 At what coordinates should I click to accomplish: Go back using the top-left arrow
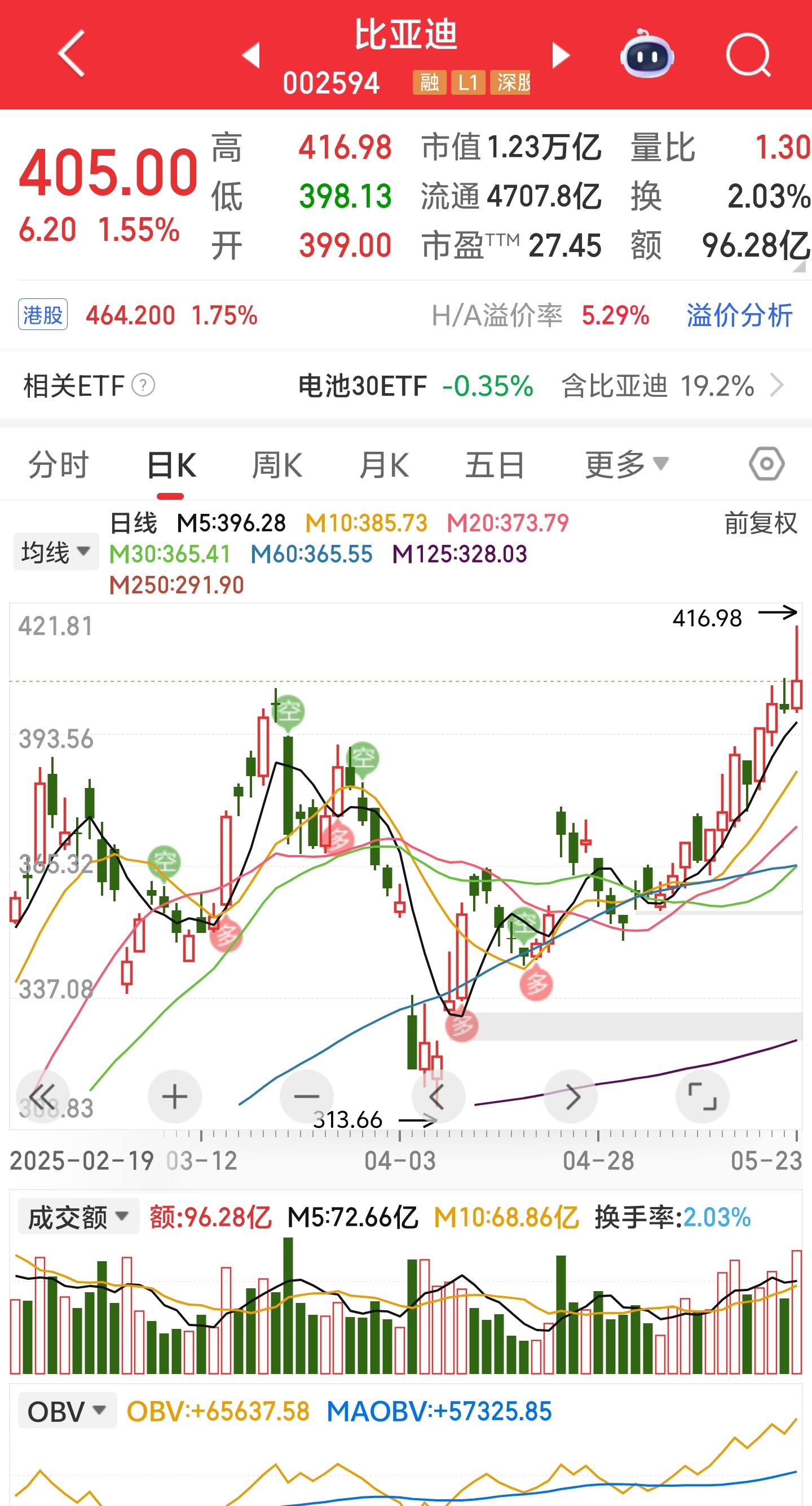[72, 54]
